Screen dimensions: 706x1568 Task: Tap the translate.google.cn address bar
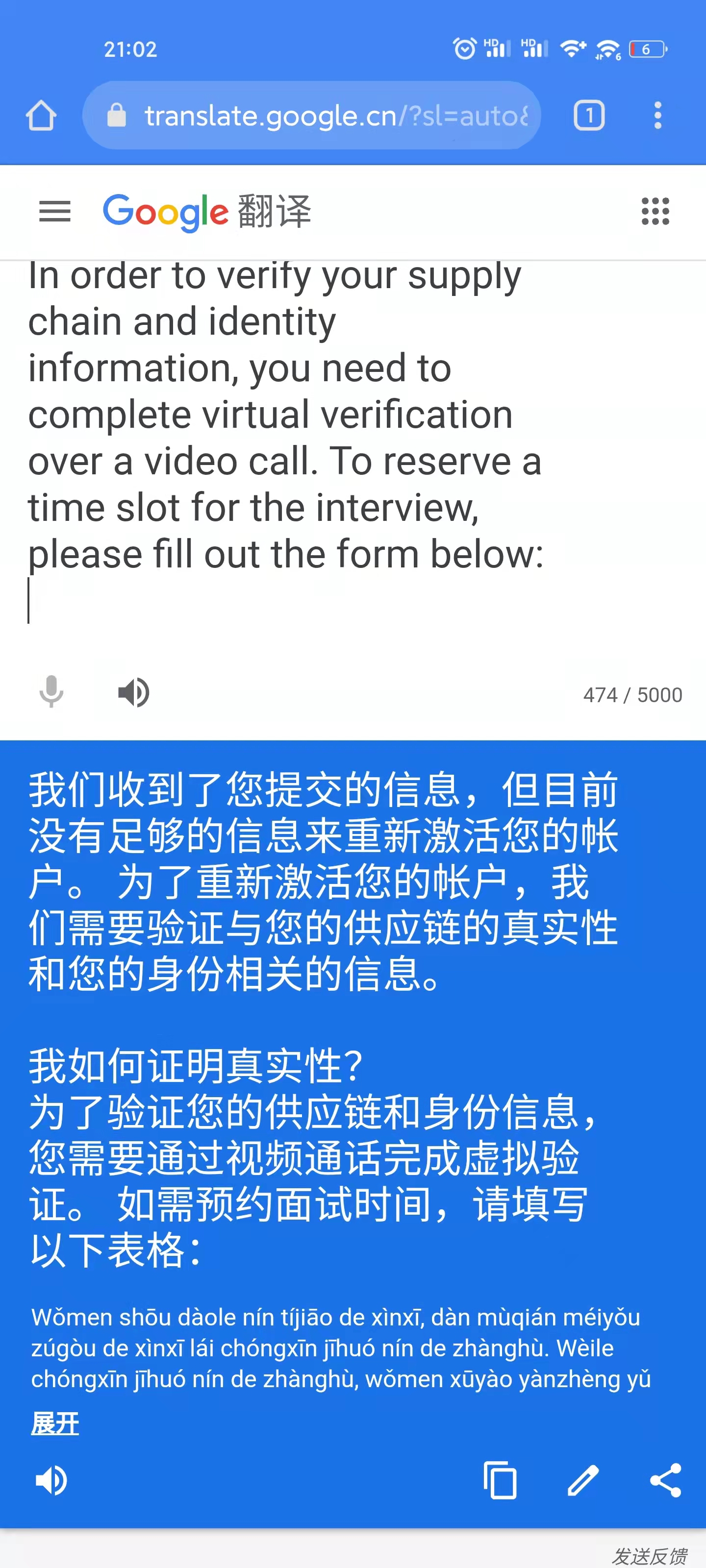click(311, 116)
